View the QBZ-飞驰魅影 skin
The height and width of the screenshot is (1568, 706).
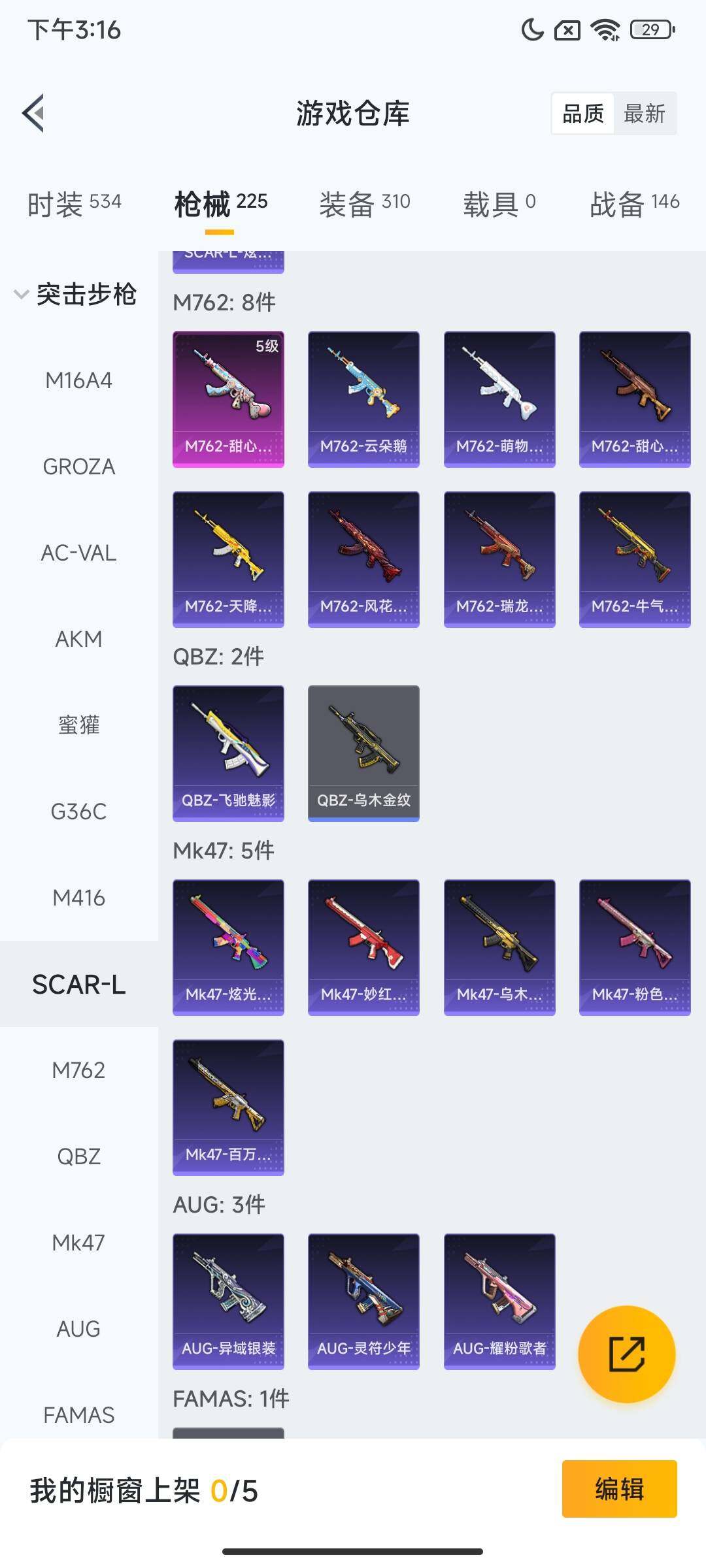[x=228, y=753]
